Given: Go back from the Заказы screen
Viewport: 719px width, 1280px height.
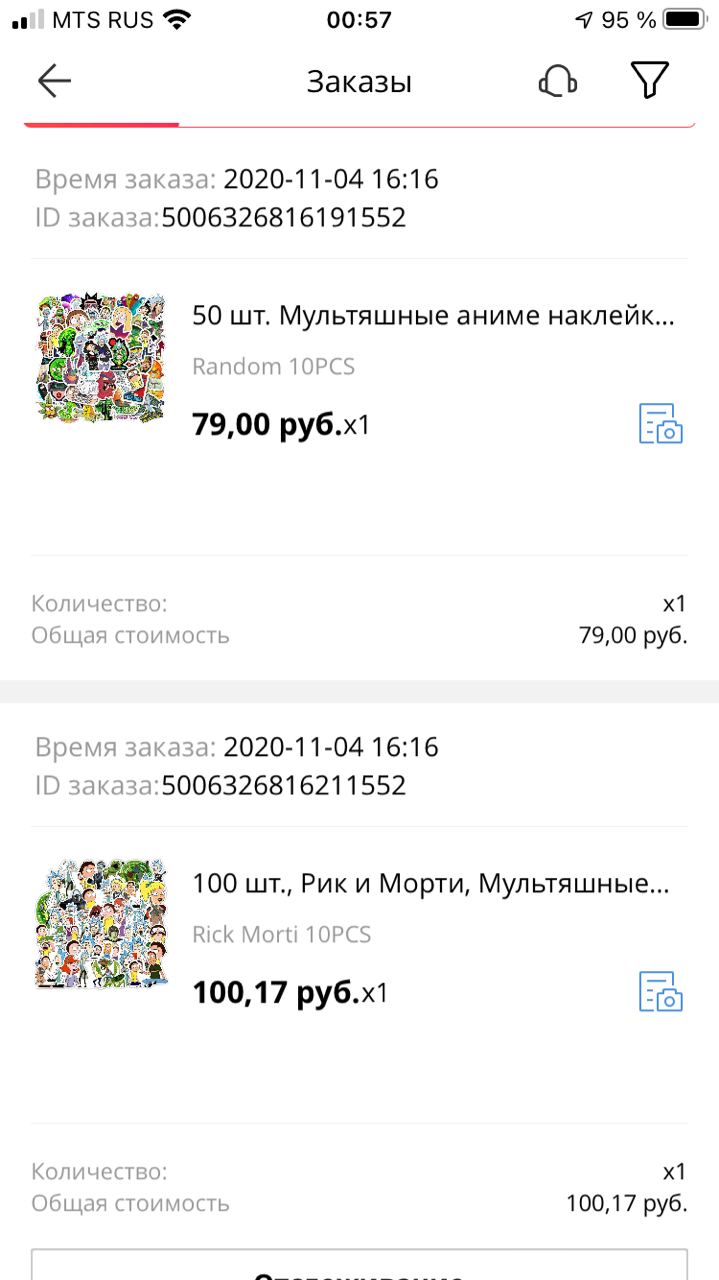Looking at the screenshot, I should 54,81.
